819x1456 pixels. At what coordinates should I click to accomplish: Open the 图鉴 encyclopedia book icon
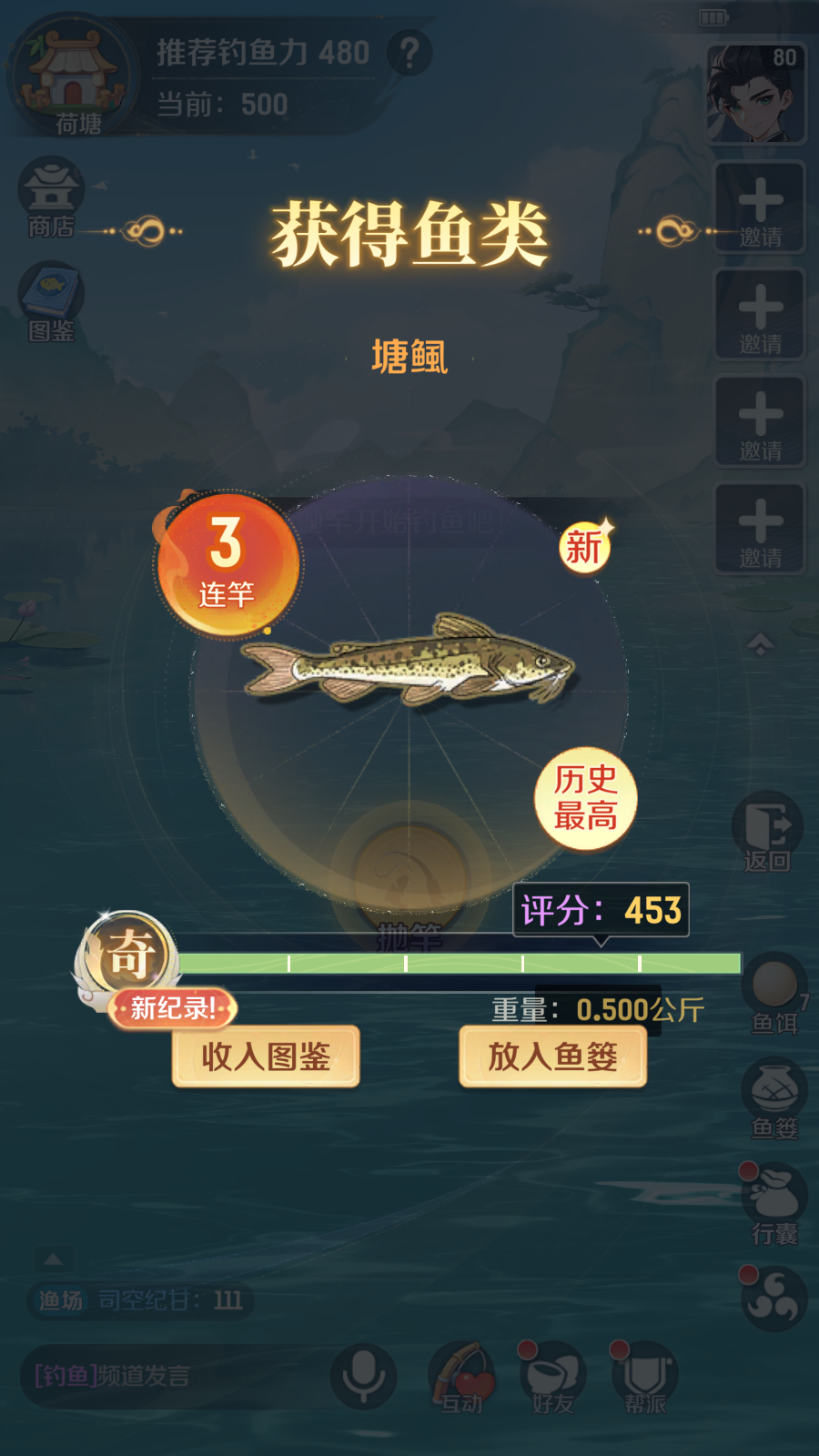[51, 300]
